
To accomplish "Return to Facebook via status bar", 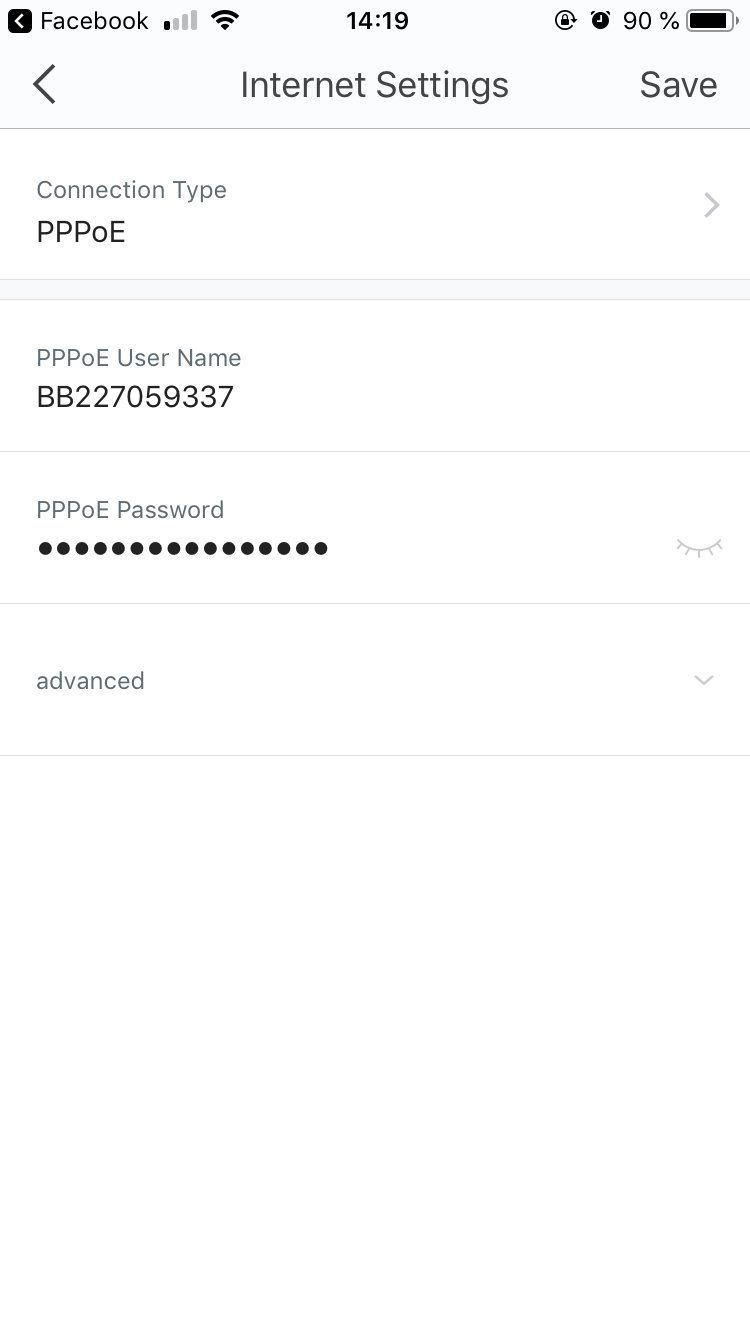I will tap(78, 21).
